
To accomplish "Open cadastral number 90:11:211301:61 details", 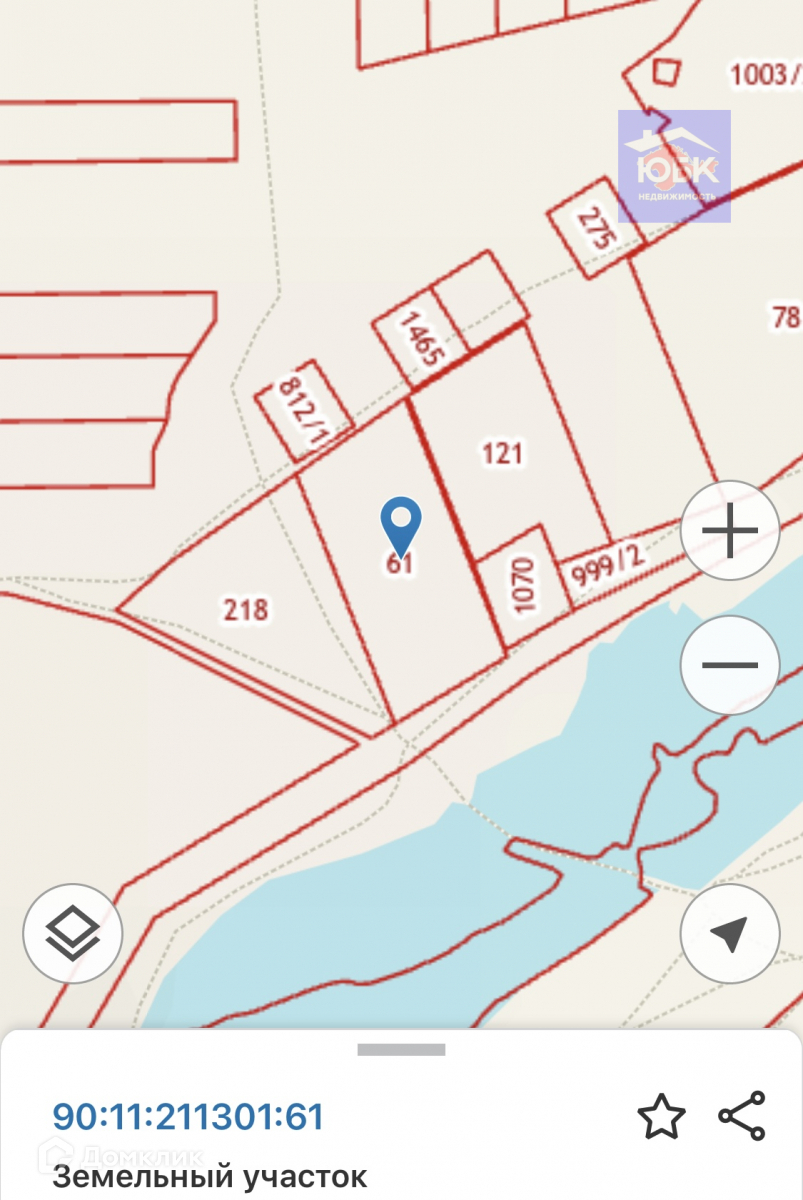I will pyautogui.click(x=188, y=1116).
